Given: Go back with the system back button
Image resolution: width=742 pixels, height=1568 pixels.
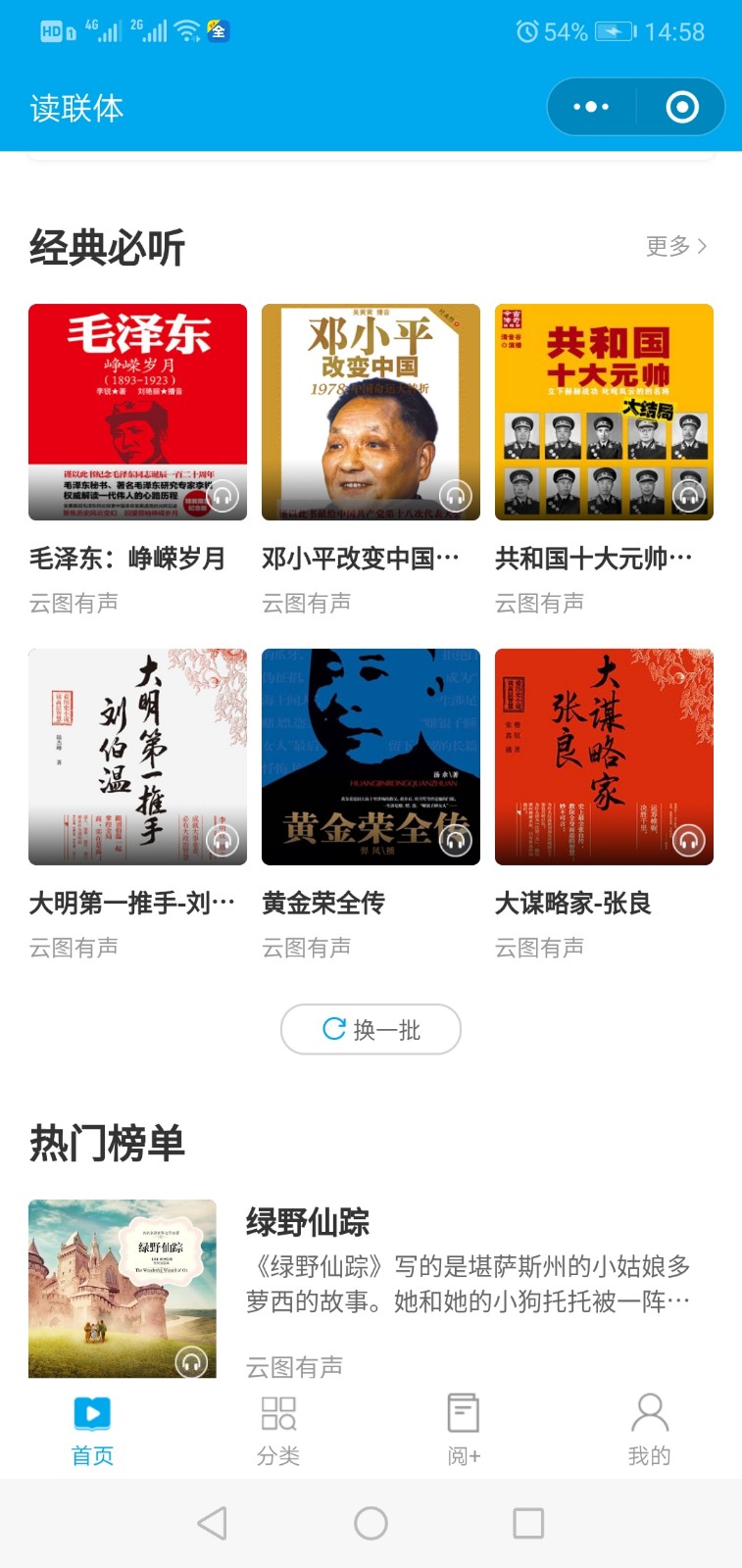Looking at the screenshot, I should (x=212, y=1523).
